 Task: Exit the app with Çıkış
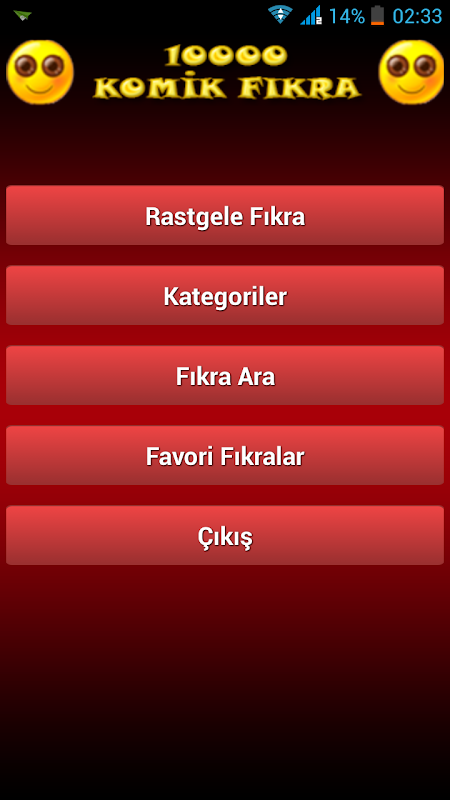pos(225,536)
